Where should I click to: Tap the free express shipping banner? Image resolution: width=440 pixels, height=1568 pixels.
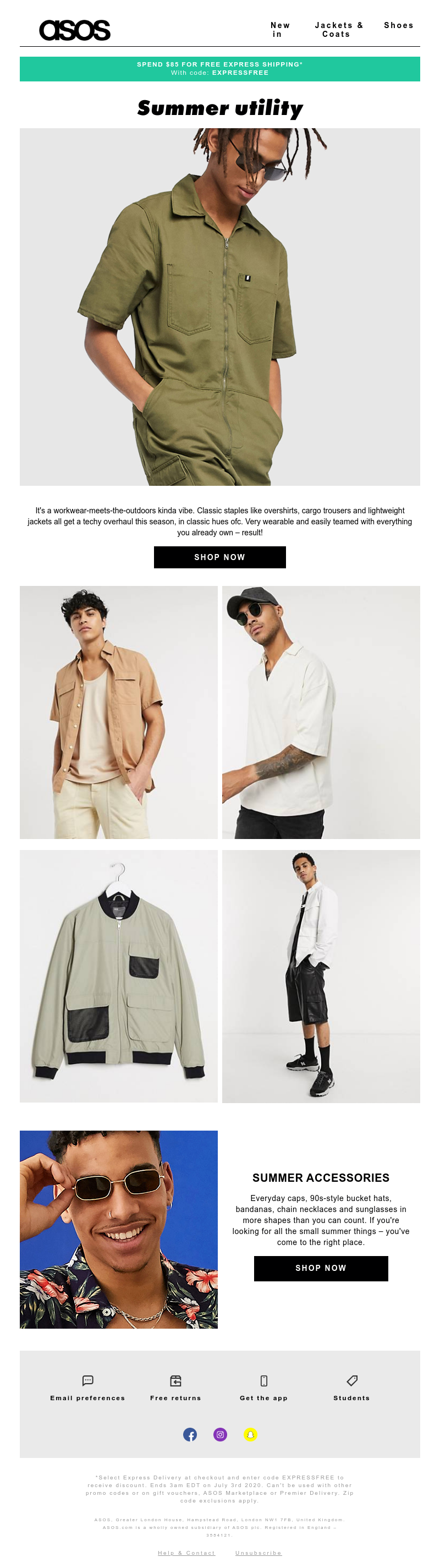[219, 69]
